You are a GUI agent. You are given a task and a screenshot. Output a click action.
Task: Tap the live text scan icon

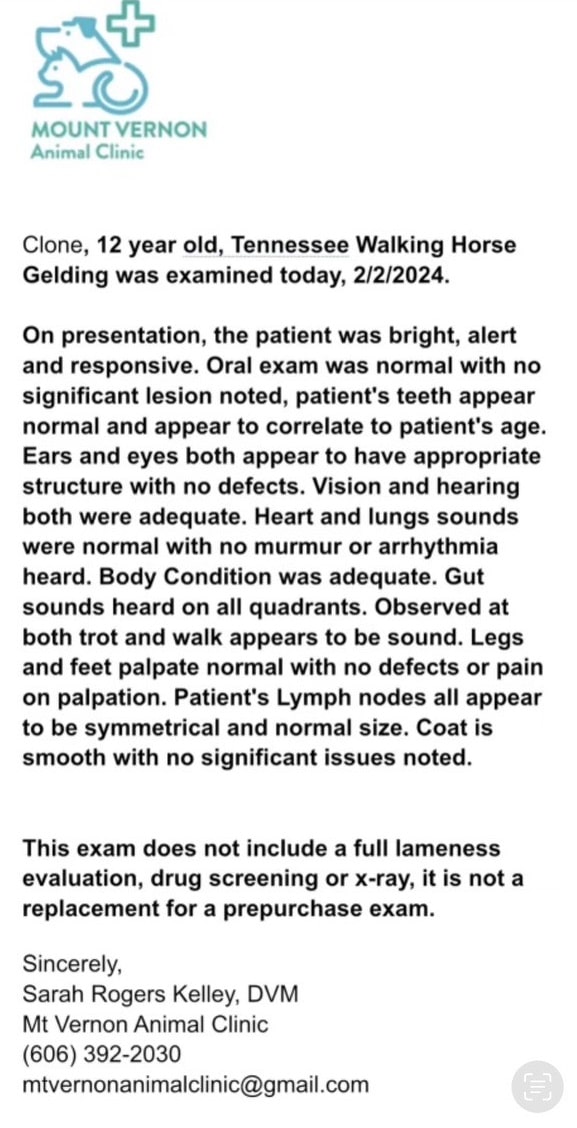coord(537,1086)
